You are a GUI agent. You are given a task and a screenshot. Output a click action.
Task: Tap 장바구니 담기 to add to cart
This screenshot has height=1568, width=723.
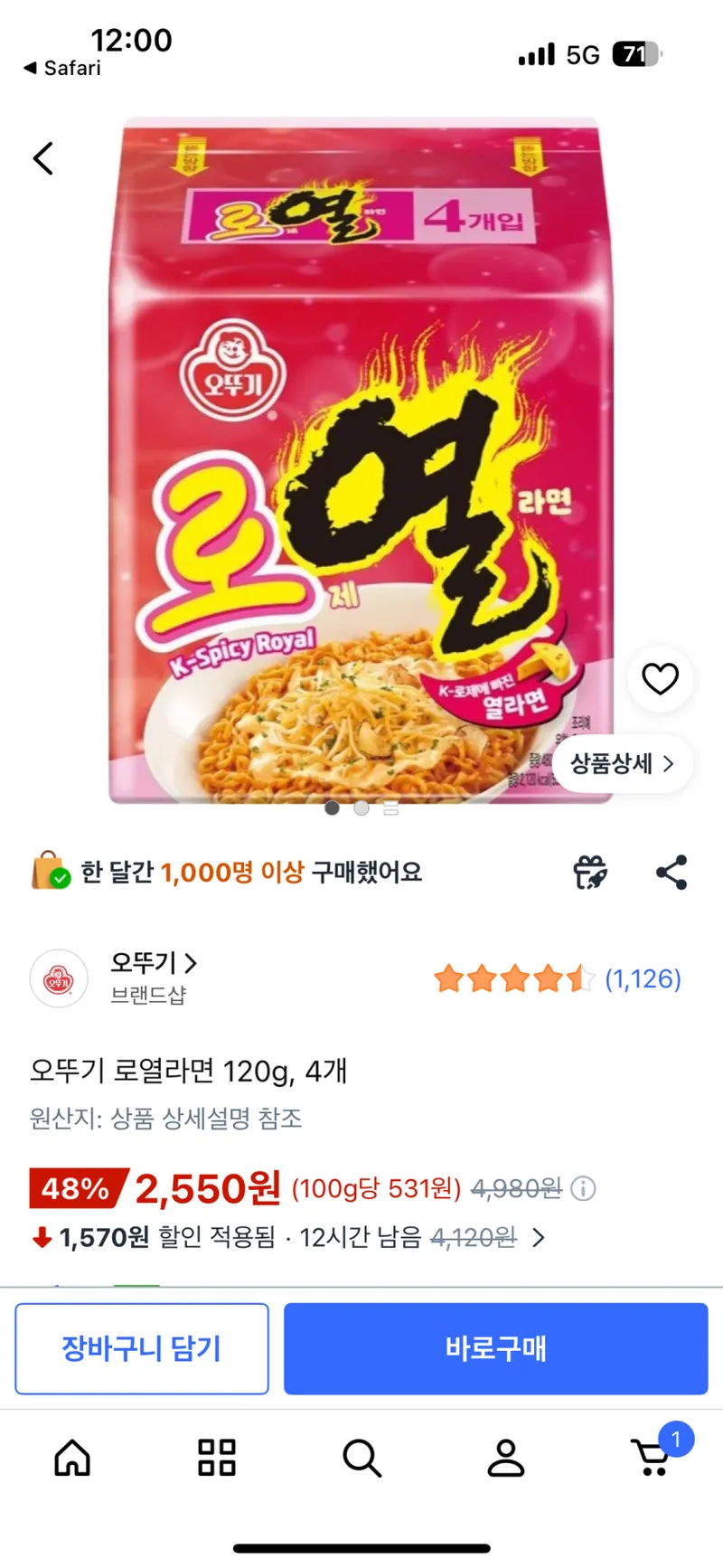[142, 1348]
